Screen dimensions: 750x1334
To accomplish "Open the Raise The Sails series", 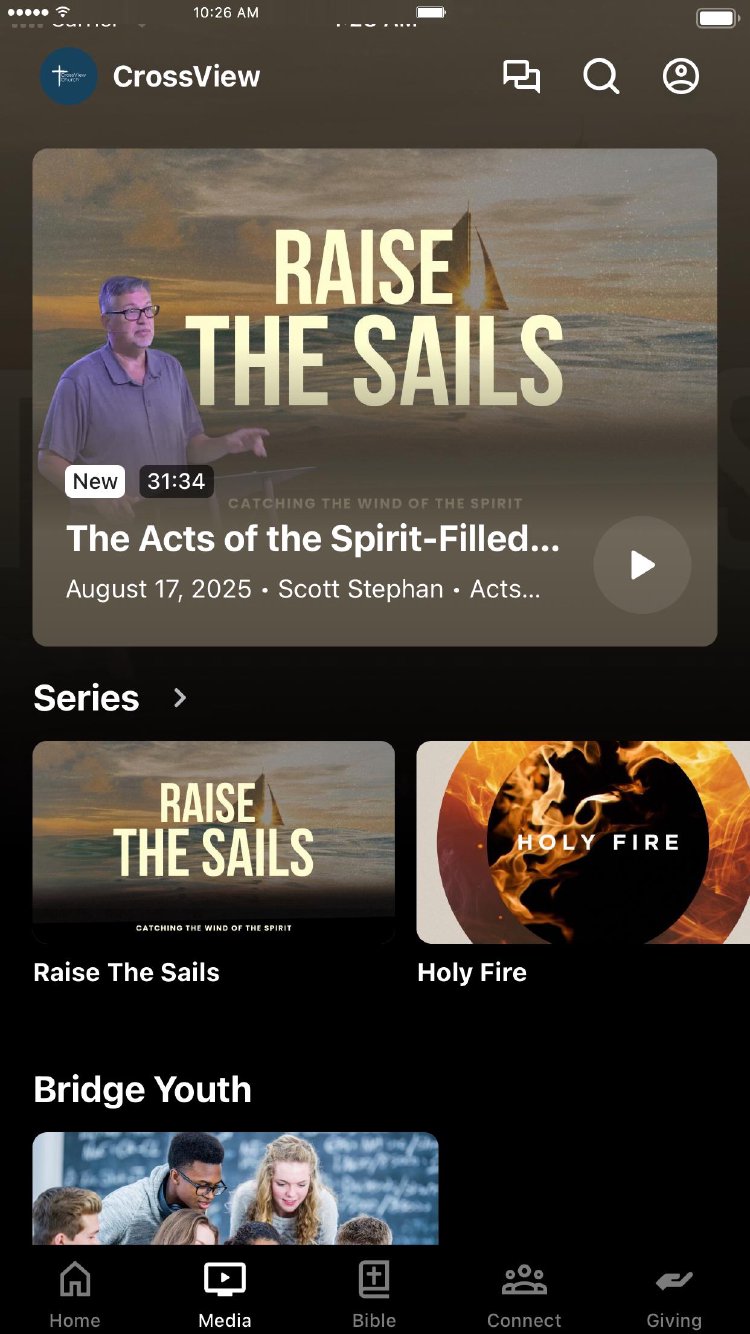I will 214,842.
